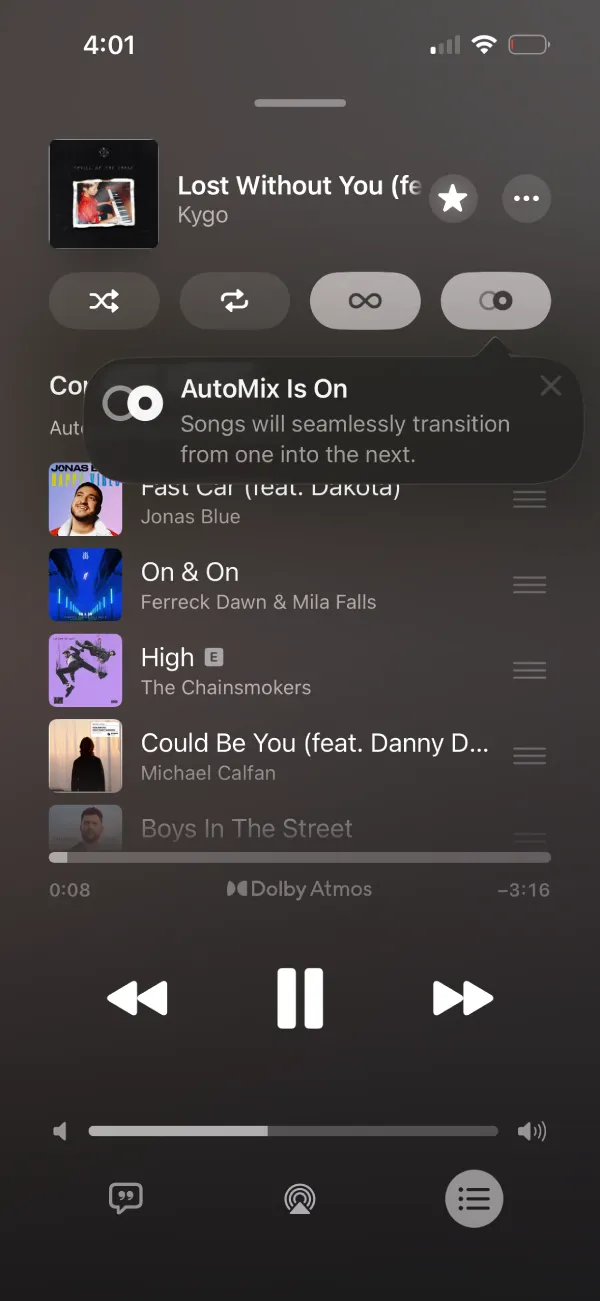
Task: Tap the playback progress bar midpoint
Action: tap(300, 857)
